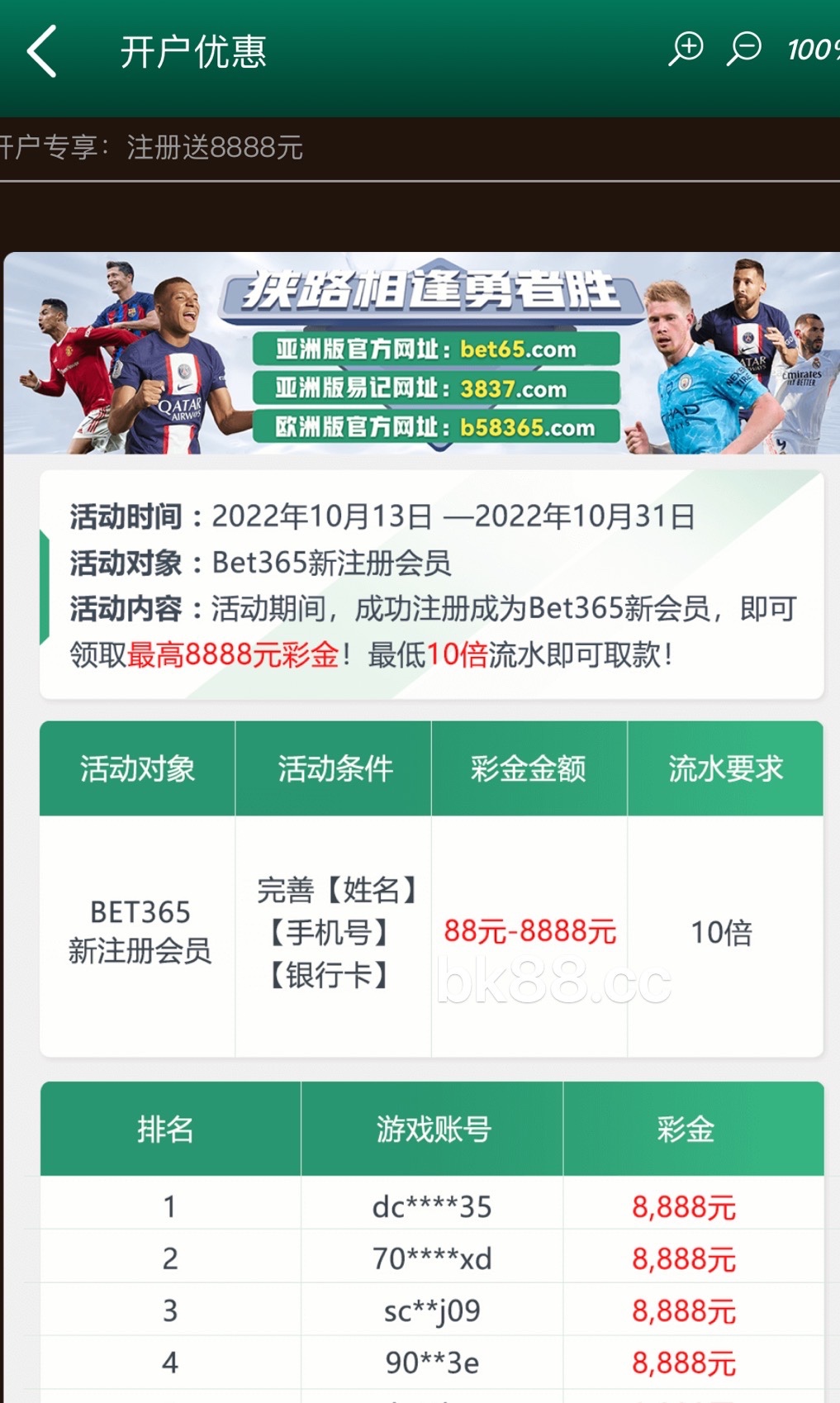This screenshot has width=840, height=1403.
Task: Zoom out with the magnifier minus icon
Action: [x=743, y=49]
